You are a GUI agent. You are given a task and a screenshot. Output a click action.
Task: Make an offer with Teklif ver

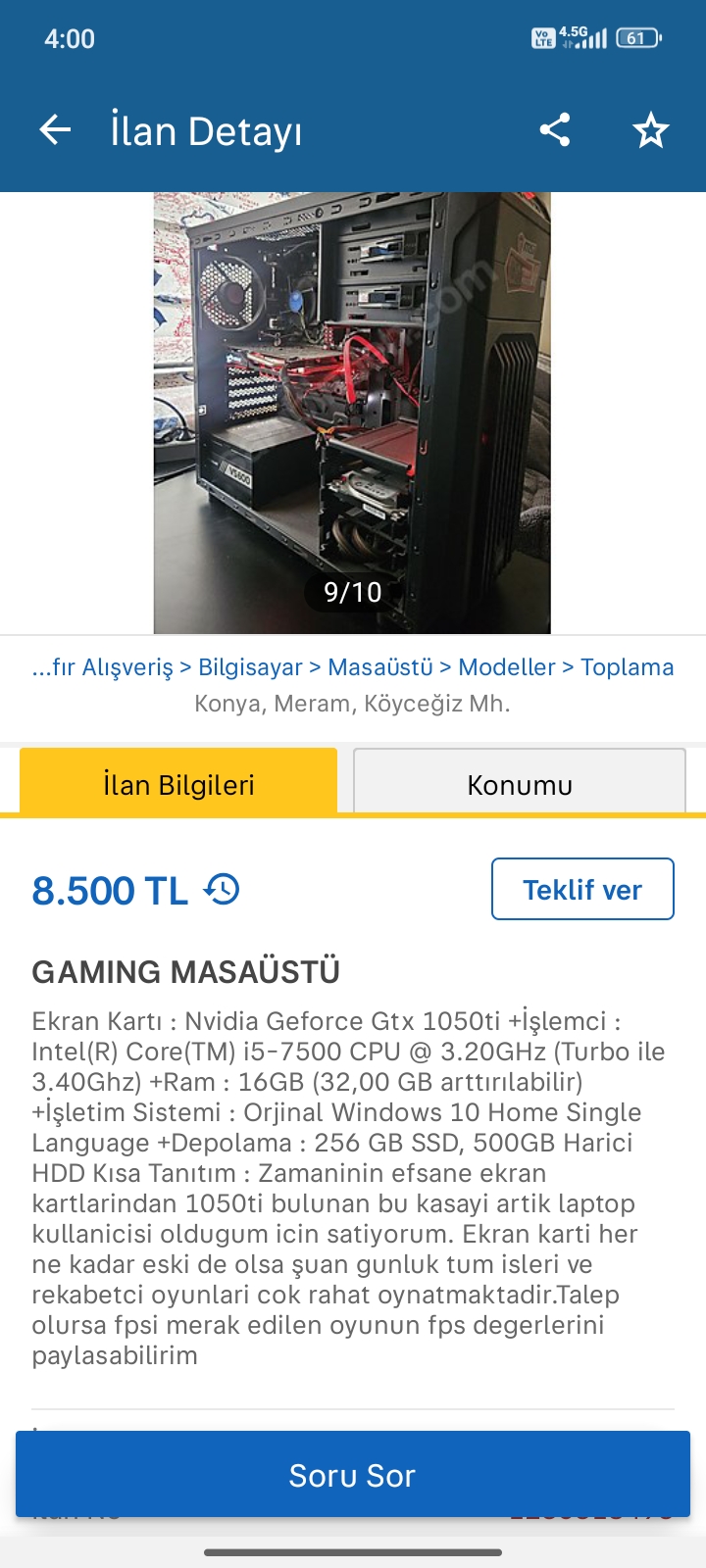point(582,889)
